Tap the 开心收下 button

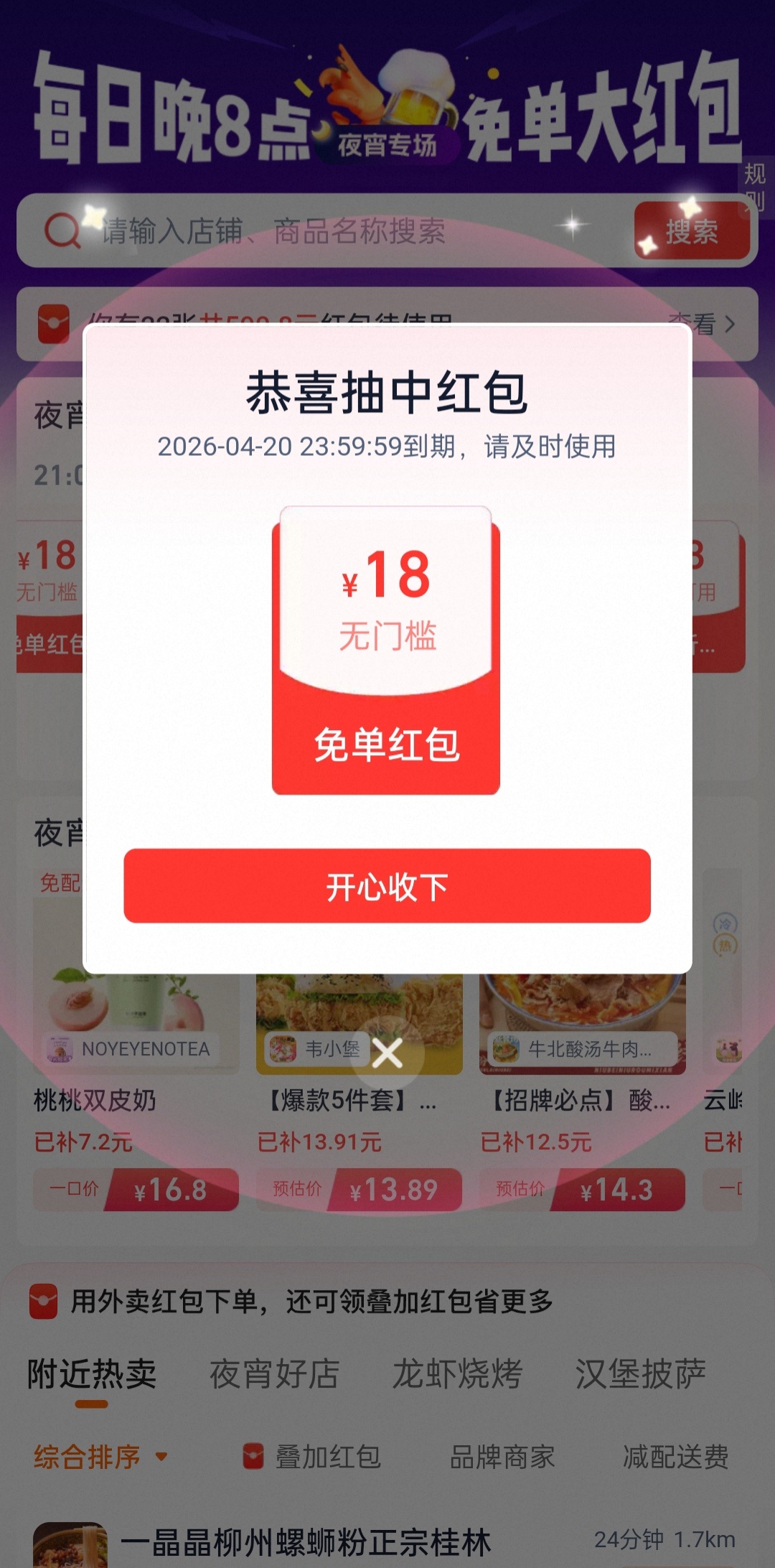pos(387,886)
